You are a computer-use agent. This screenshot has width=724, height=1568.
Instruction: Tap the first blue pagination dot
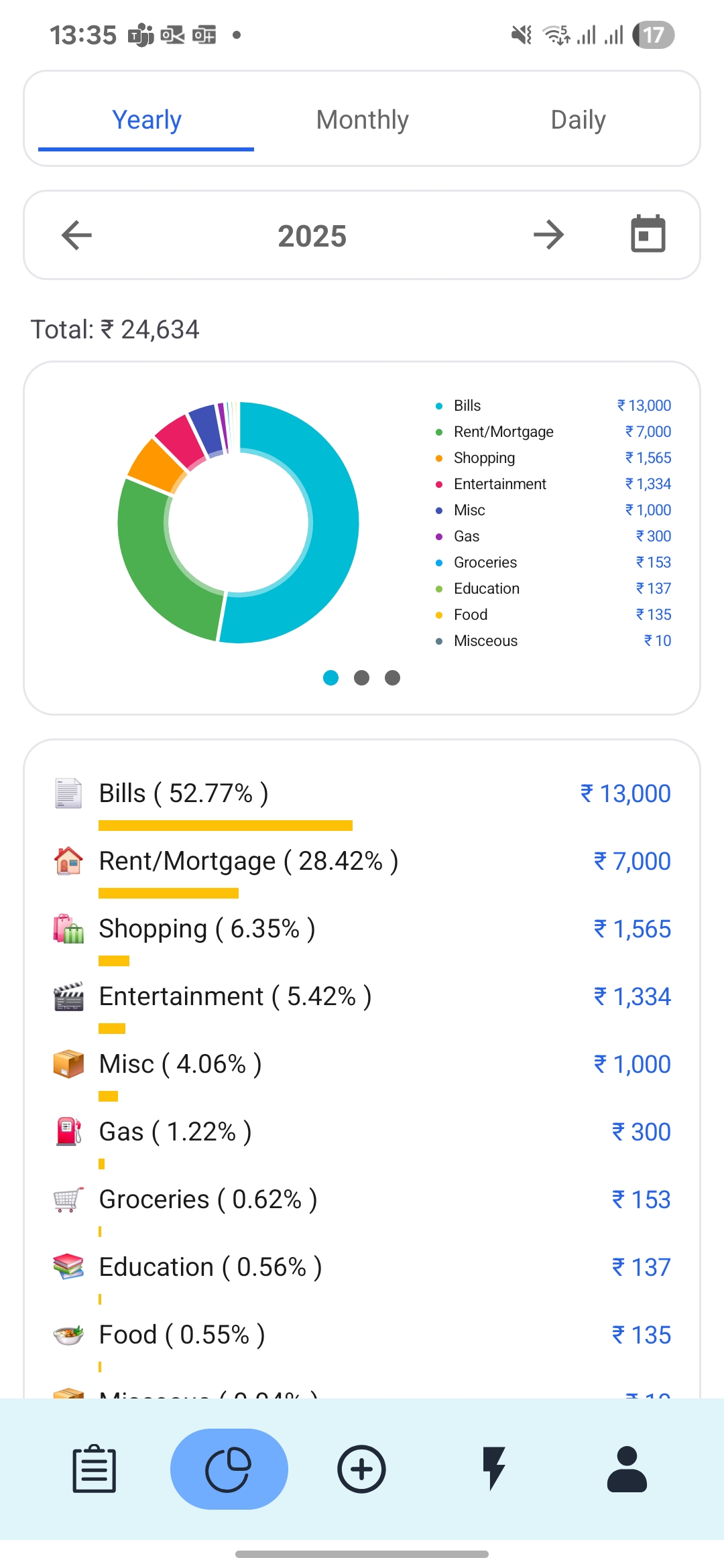(x=331, y=678)
